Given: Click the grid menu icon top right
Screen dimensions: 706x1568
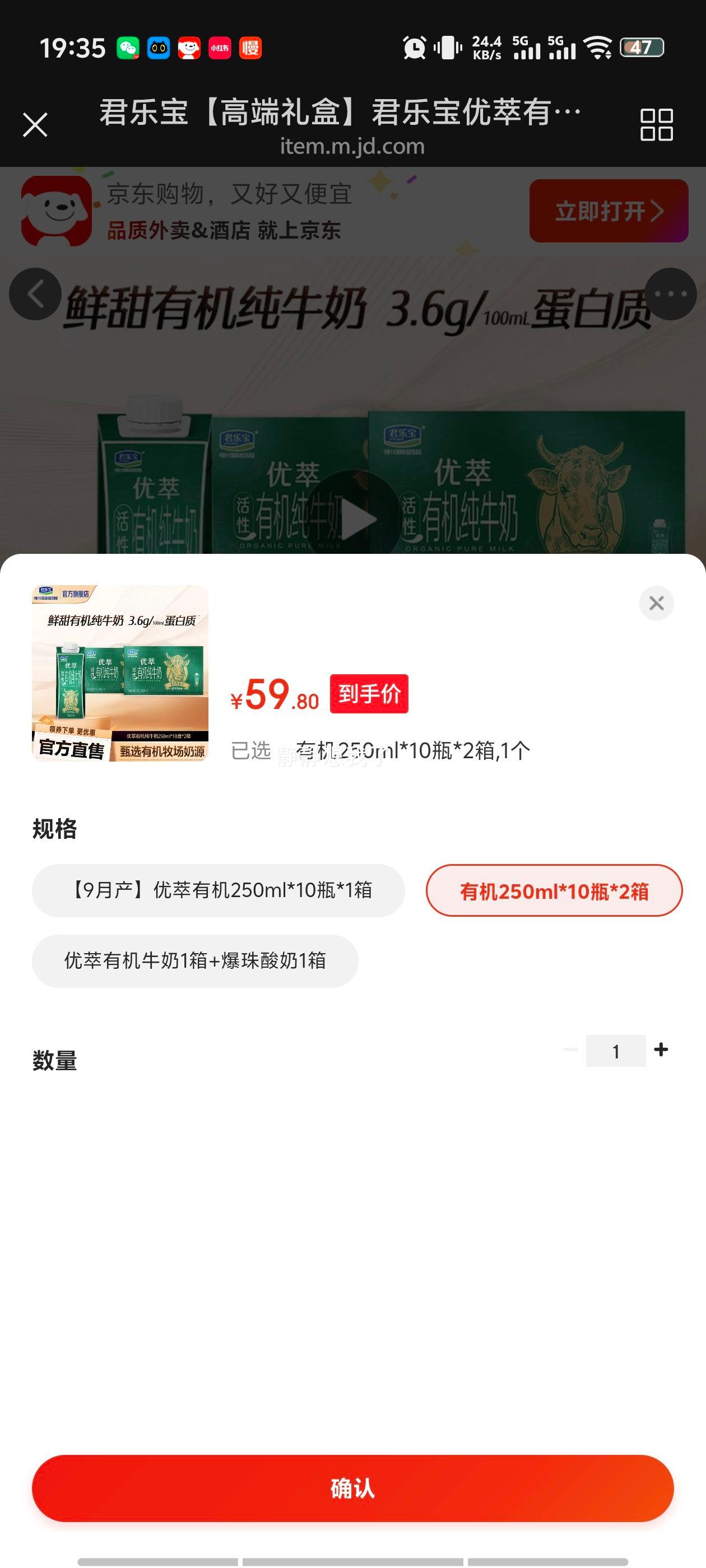Looking at the screenshot, I should point(658,124).
